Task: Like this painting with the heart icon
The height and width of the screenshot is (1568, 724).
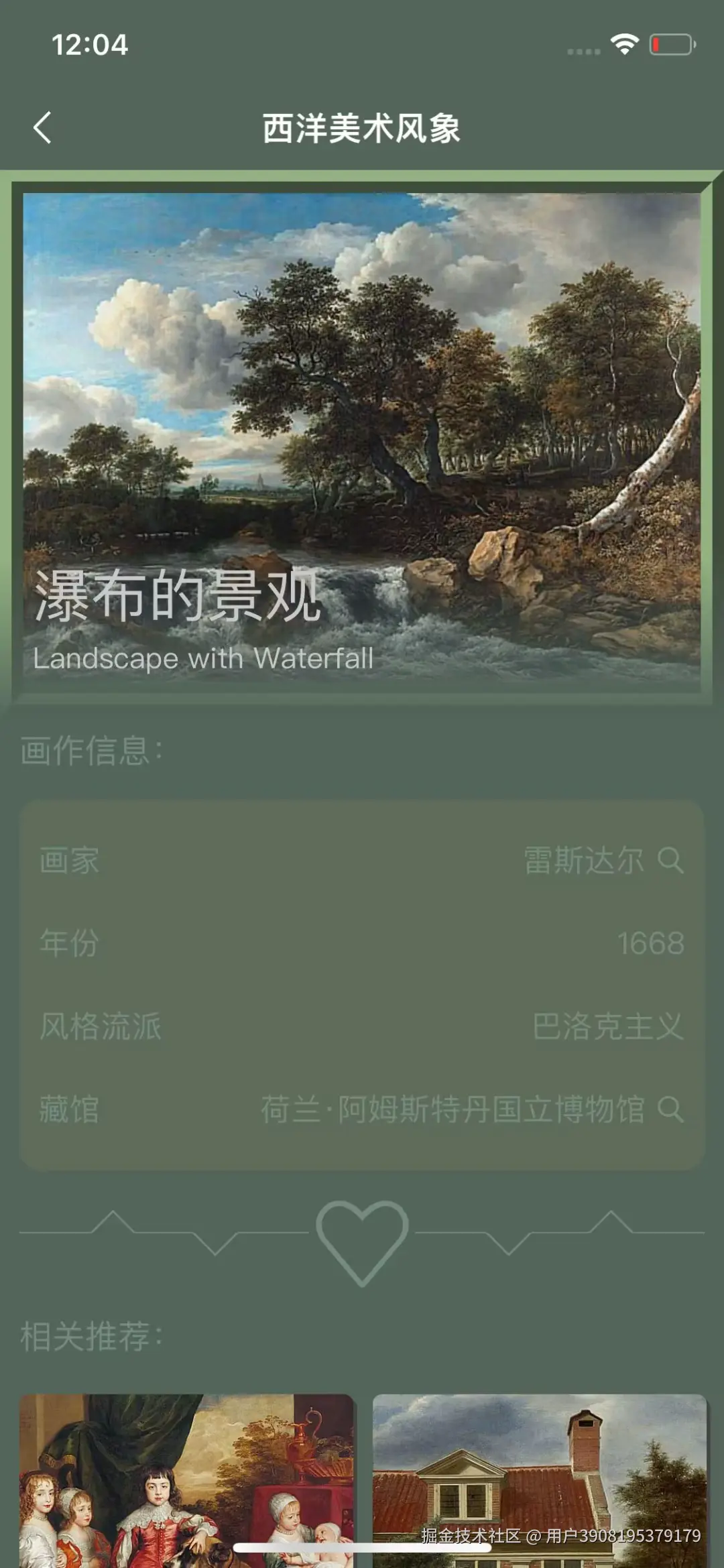Action: pos(362,1242)
